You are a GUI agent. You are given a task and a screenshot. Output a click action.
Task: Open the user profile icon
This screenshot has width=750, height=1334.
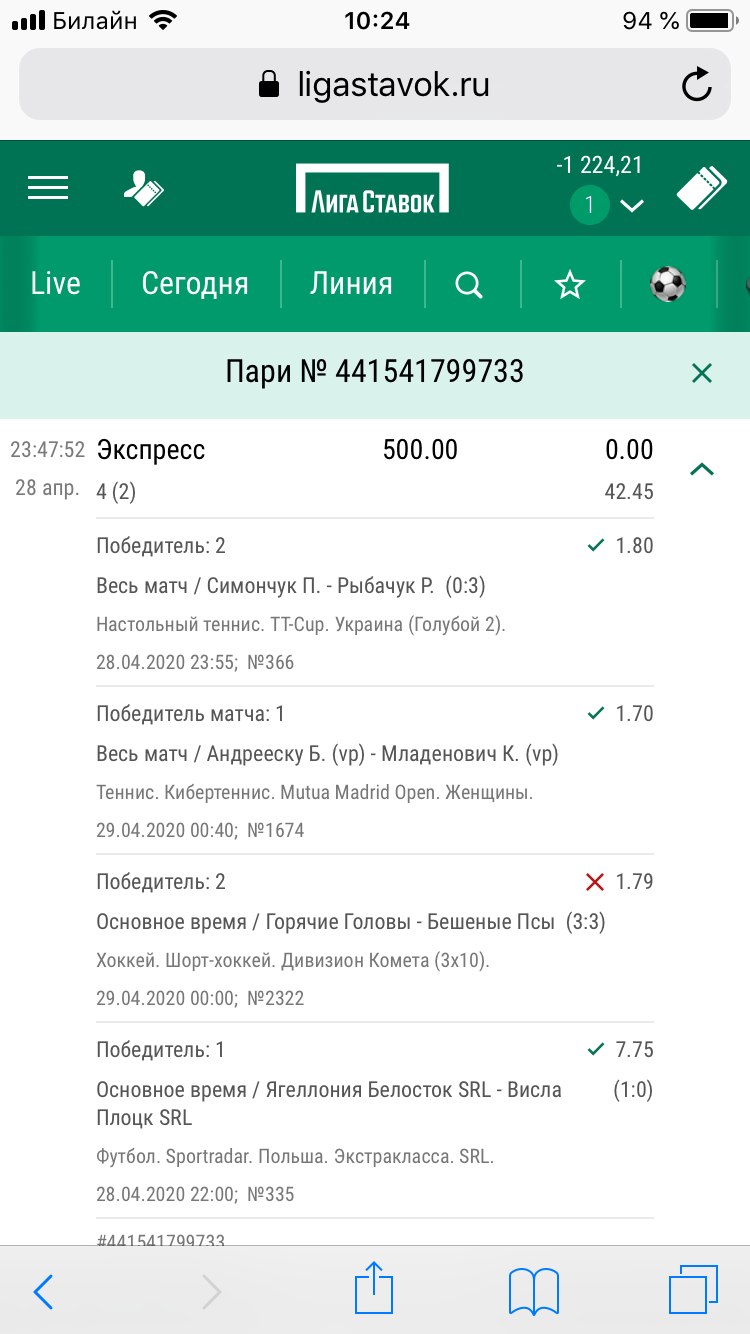pyautogui.click(x=143, y=188)
